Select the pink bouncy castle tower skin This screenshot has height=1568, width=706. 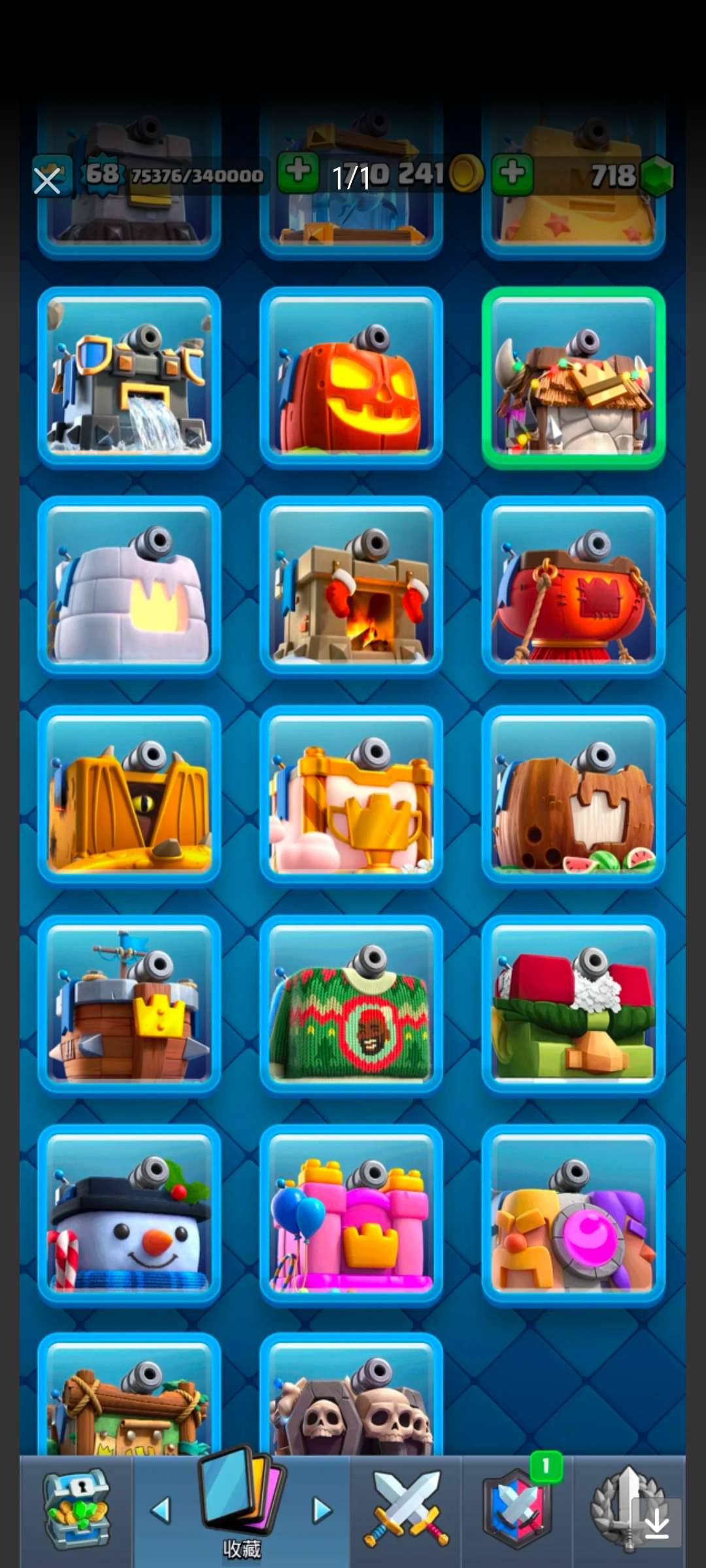(351, 1214)
